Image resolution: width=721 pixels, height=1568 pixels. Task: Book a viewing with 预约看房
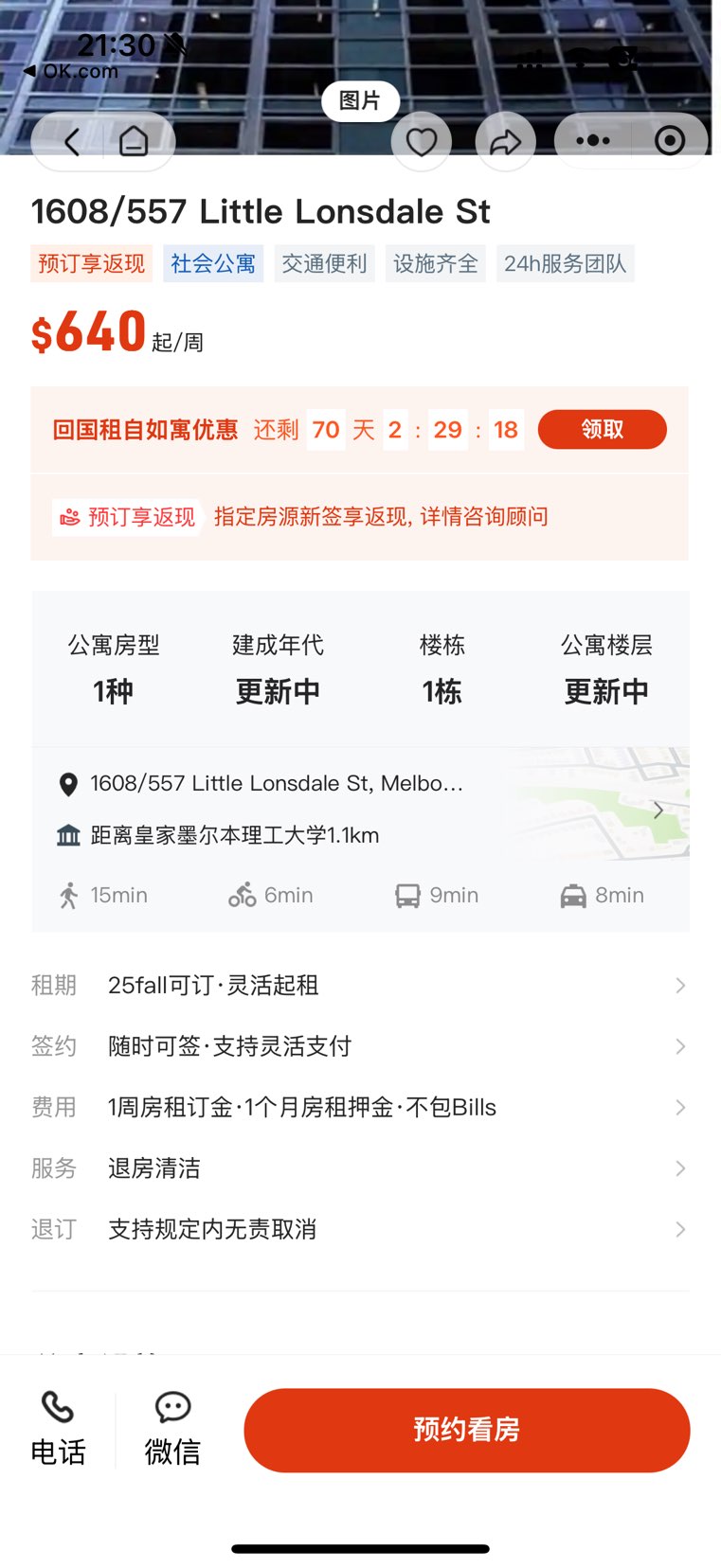466,1430
